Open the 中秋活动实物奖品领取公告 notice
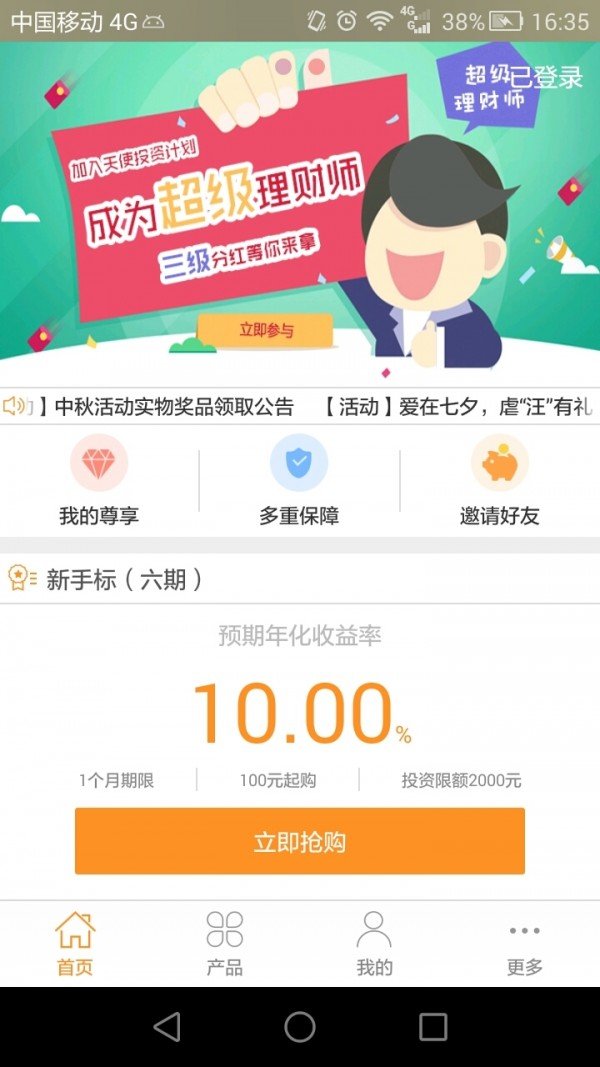Viewport: 600px width, 1067px height. point(172,407)
